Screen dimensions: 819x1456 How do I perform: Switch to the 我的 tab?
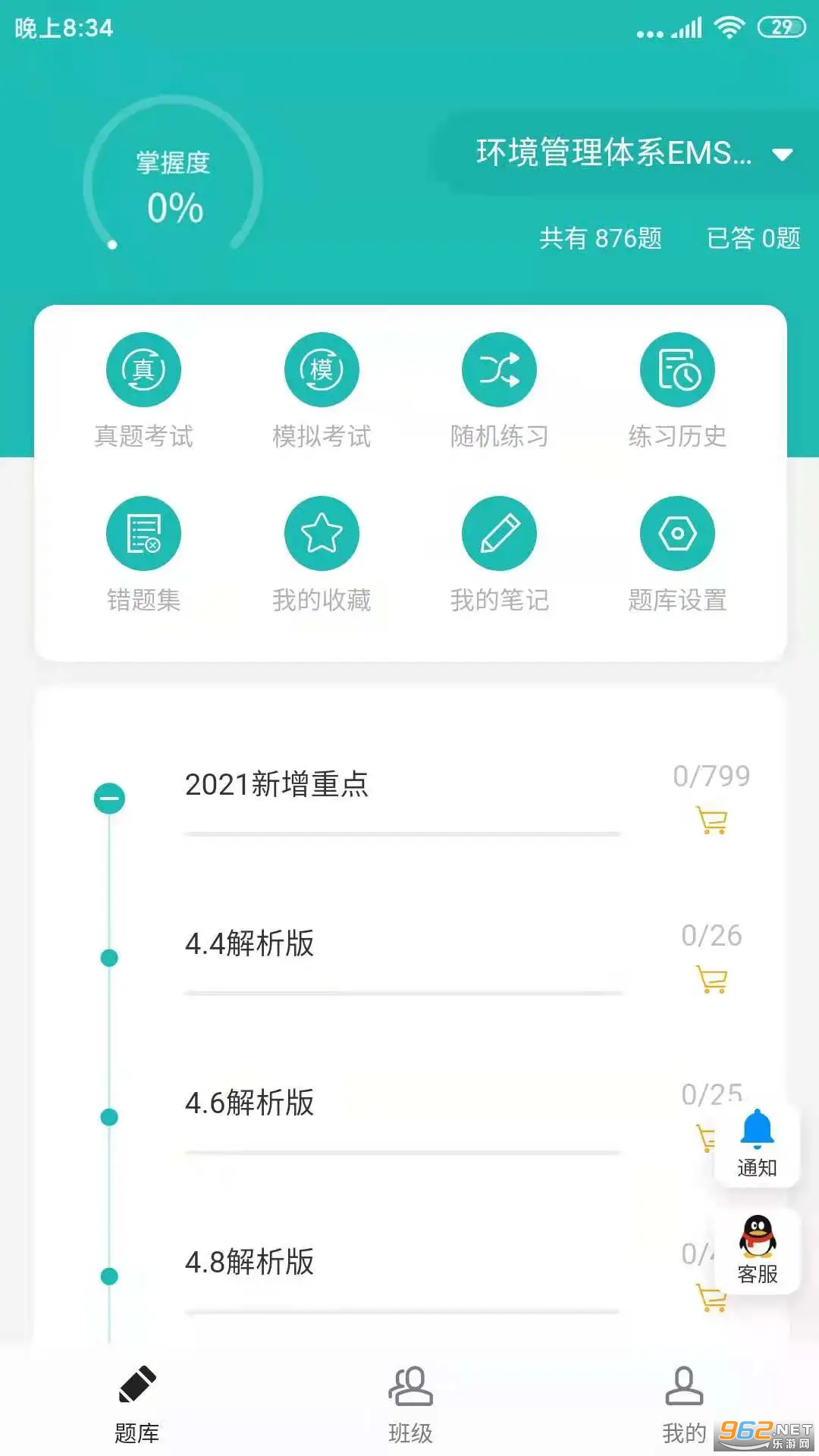[x=682, y=1403]
